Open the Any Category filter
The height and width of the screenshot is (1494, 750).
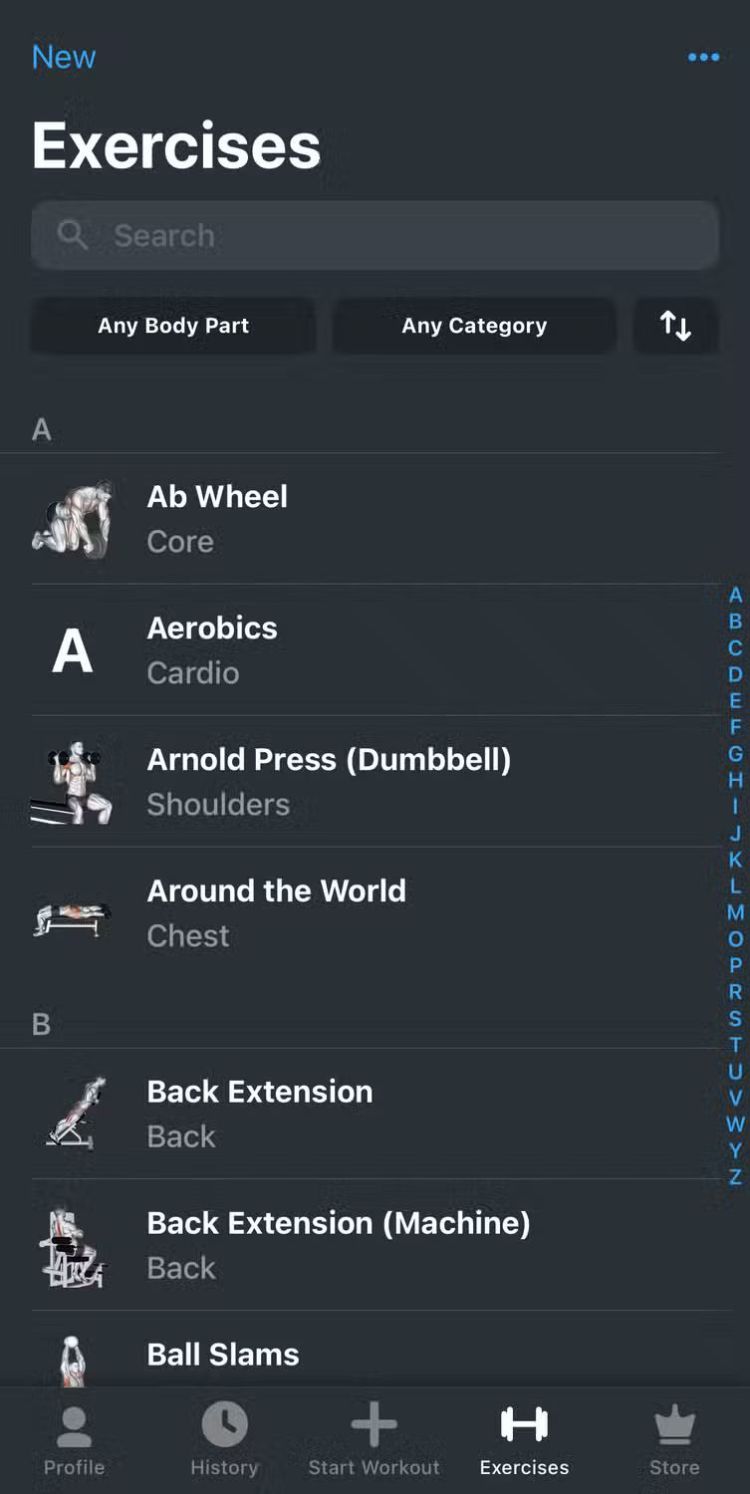click(x=474, y=326)
